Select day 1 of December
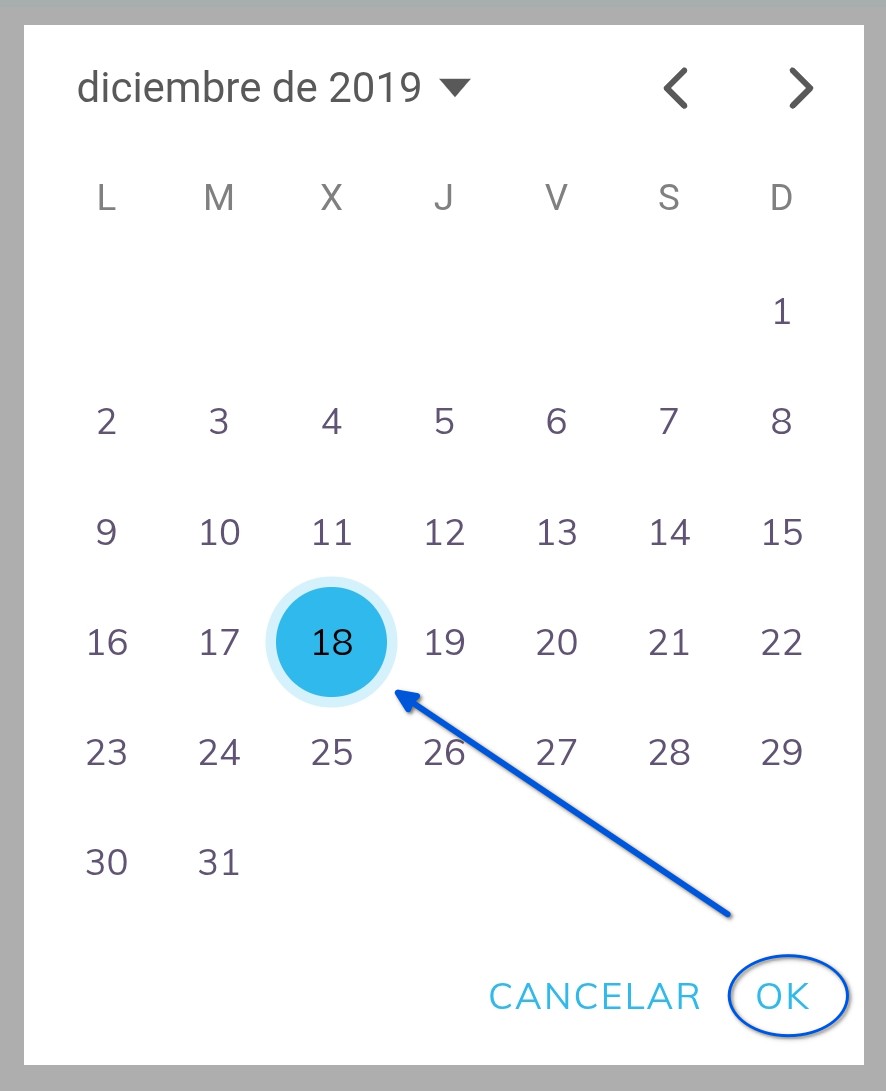This screenshot has height=1091, width=886. click(x=781, y=312)
